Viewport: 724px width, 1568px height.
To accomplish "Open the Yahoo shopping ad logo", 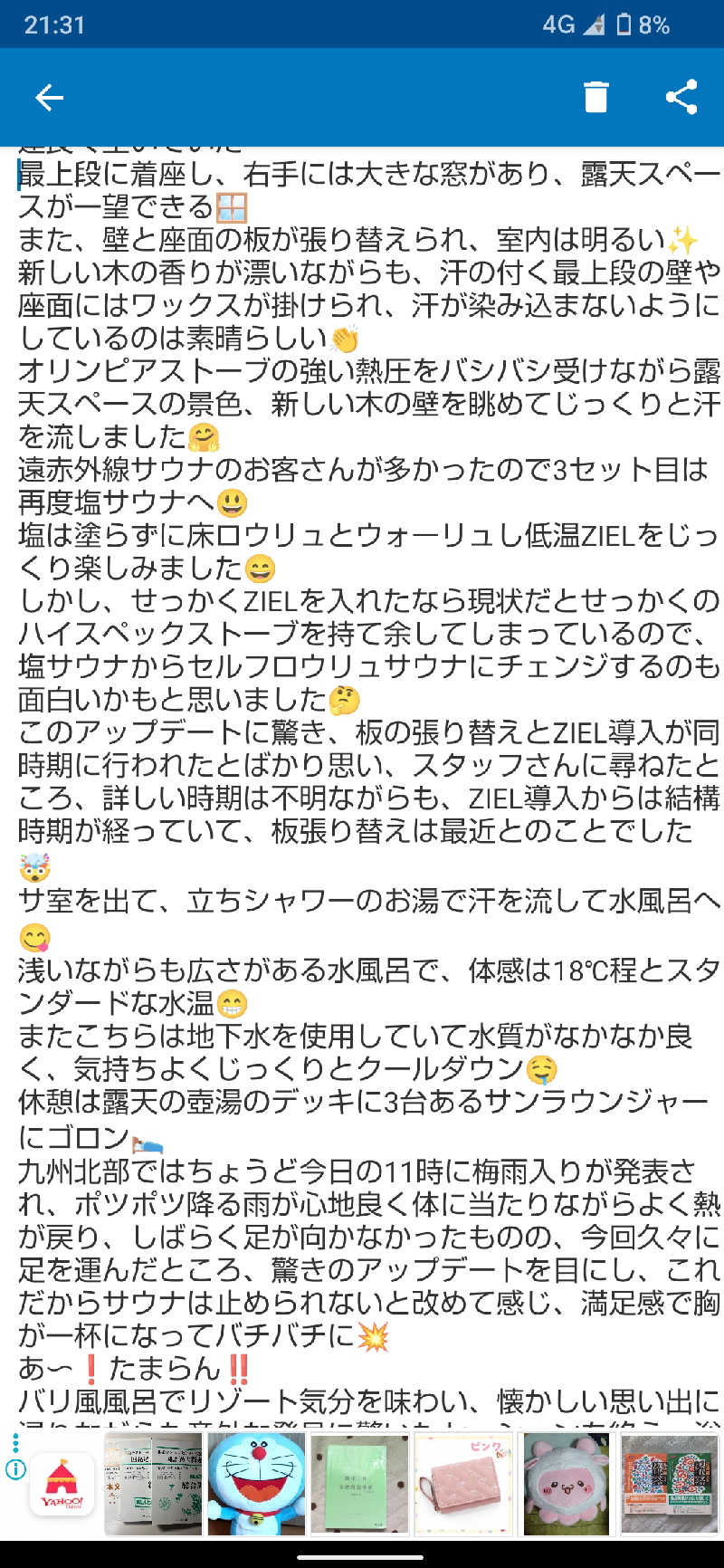I will (x=62, y=1485).
